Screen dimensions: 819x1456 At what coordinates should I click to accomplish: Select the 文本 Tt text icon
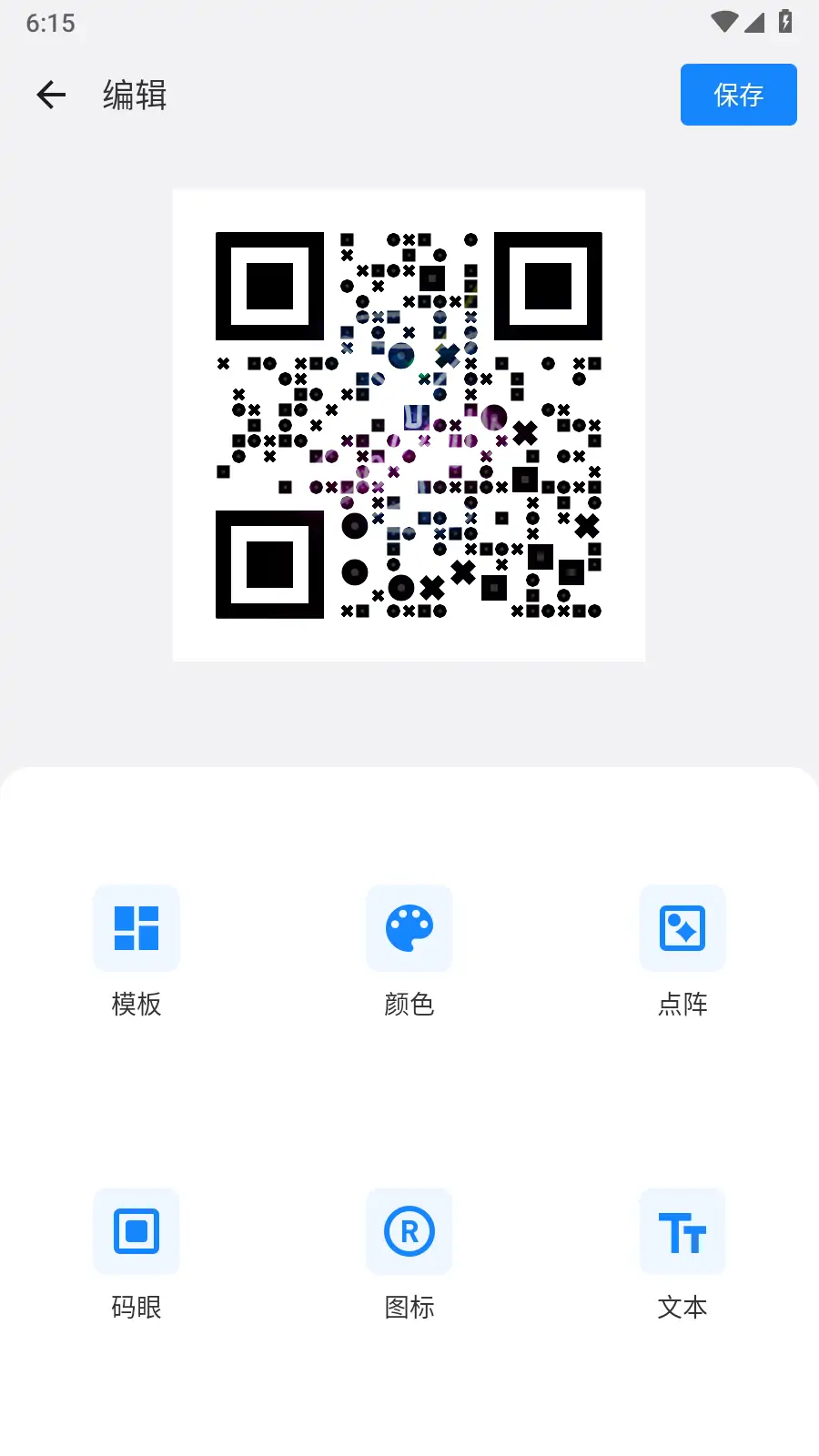[682, 1231]
